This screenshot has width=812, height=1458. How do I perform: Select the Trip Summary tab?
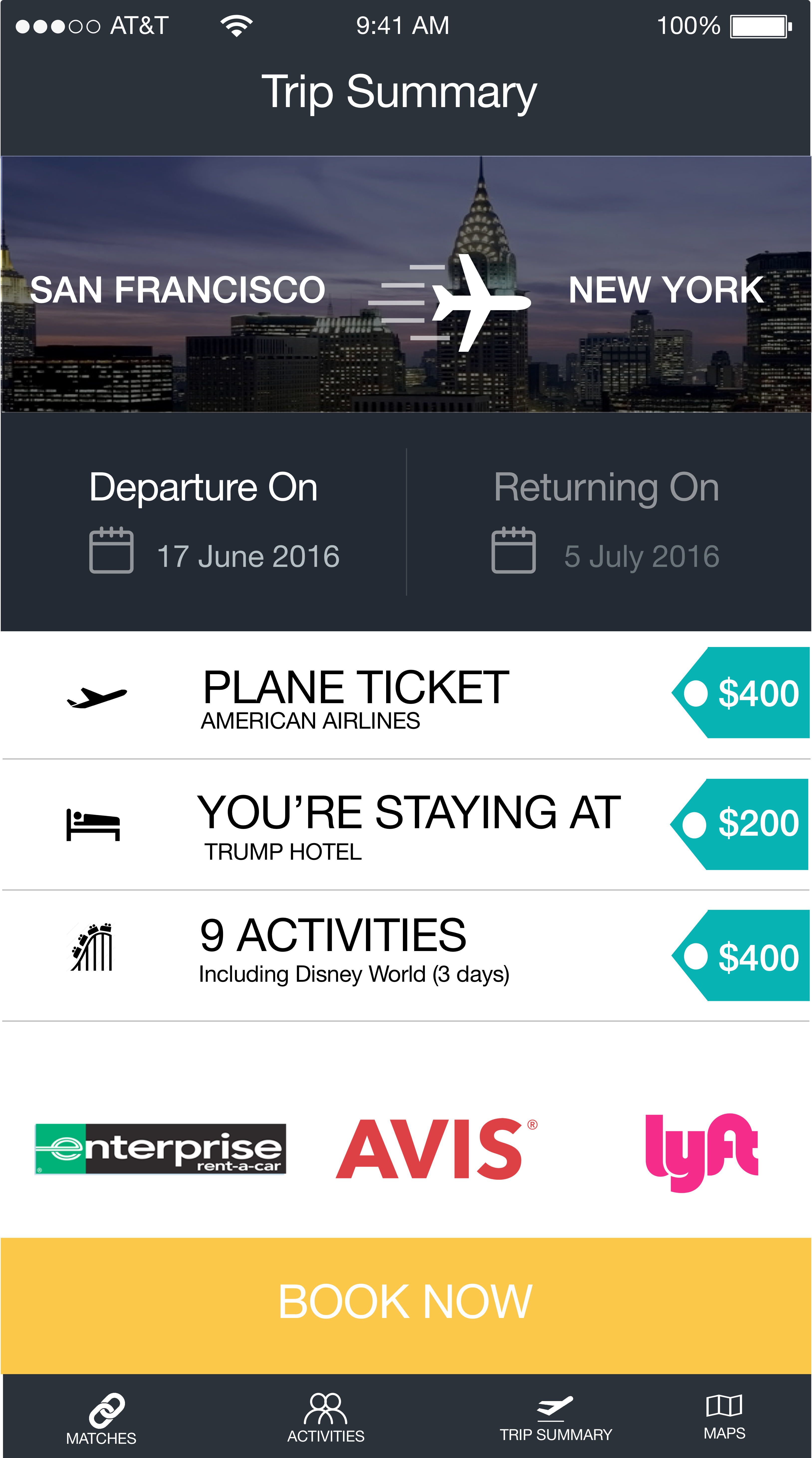[x=555, y=1417]
